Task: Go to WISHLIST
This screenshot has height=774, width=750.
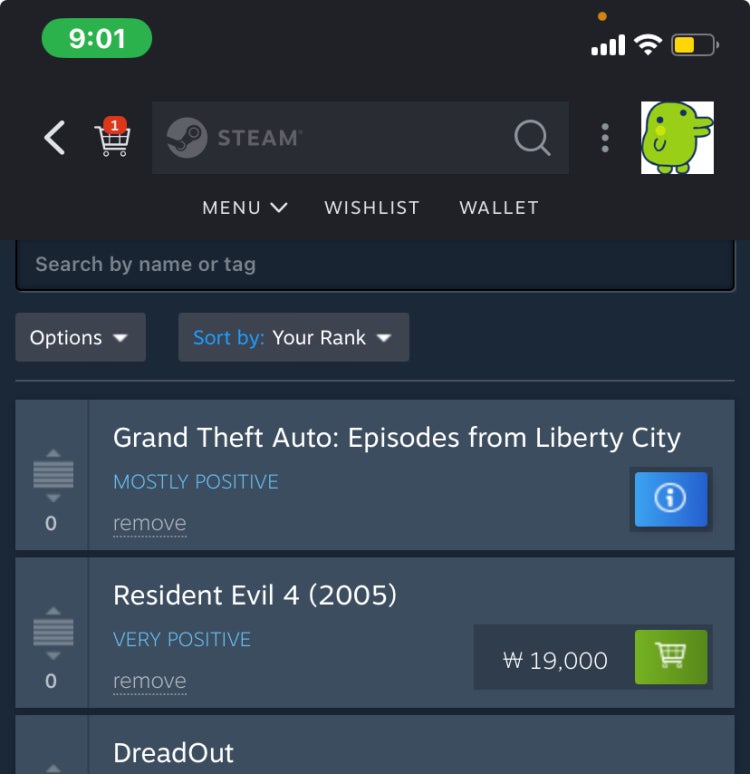Action: click(372, 208)
